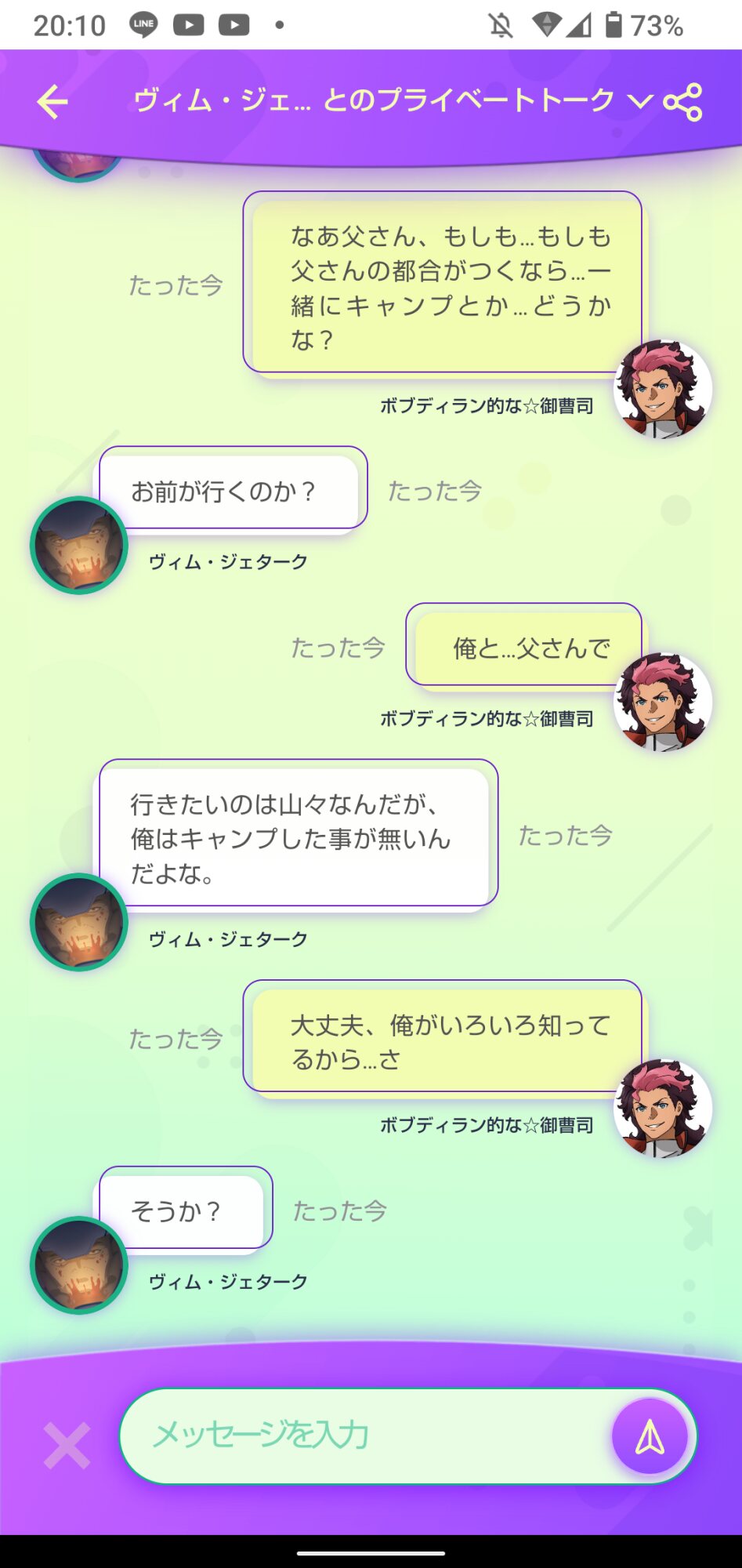Viewport: 742px width, 1568px height.
Task: Go back using the header arrow
Action: click(52, 102)
